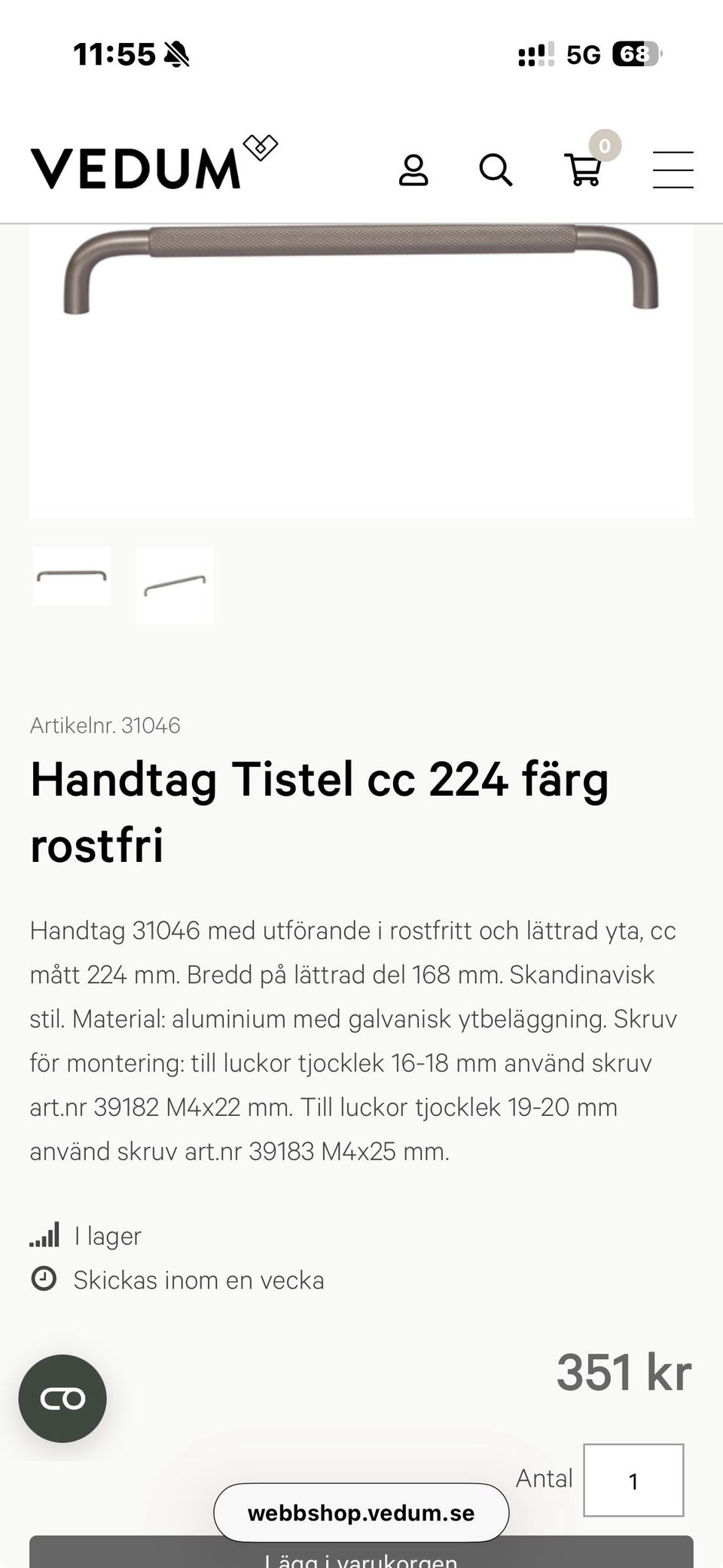Add the handle to the cart
This screenshot has height=1568, width=723.
pyautogui.click(x=361, y=1552)
